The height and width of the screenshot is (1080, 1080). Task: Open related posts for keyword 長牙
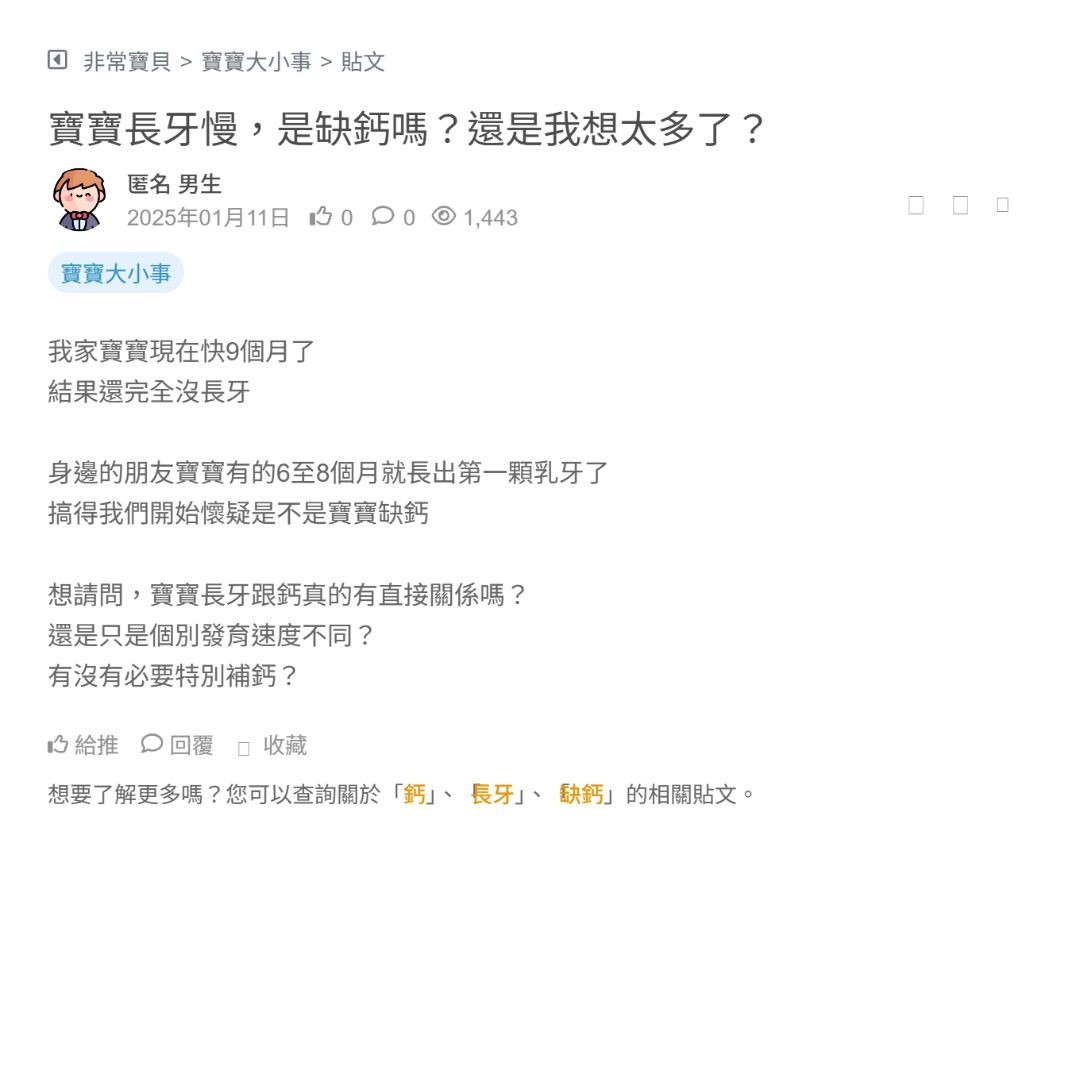[x=492, y=795]
